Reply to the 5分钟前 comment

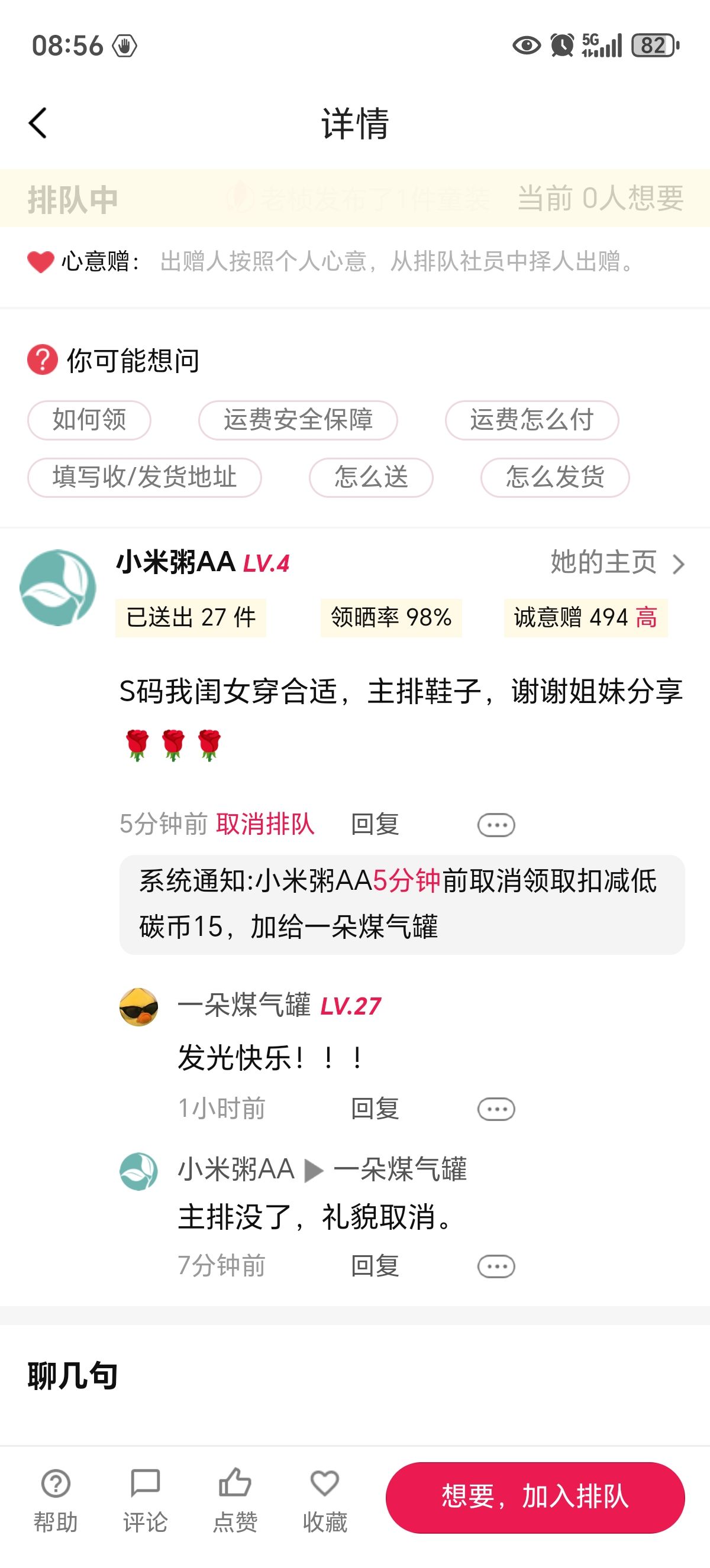375,824
